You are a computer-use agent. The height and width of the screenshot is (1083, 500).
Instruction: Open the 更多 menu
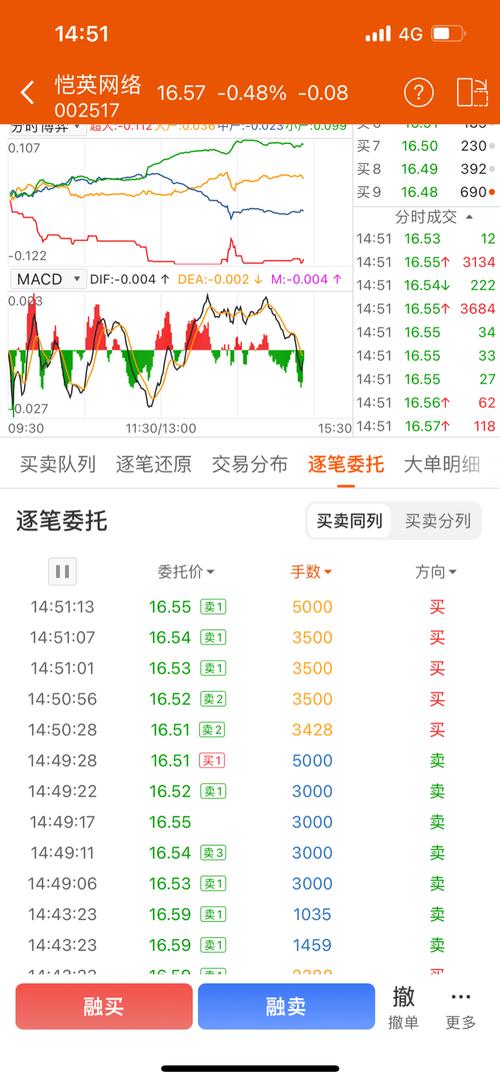(x=461, y=1008)
